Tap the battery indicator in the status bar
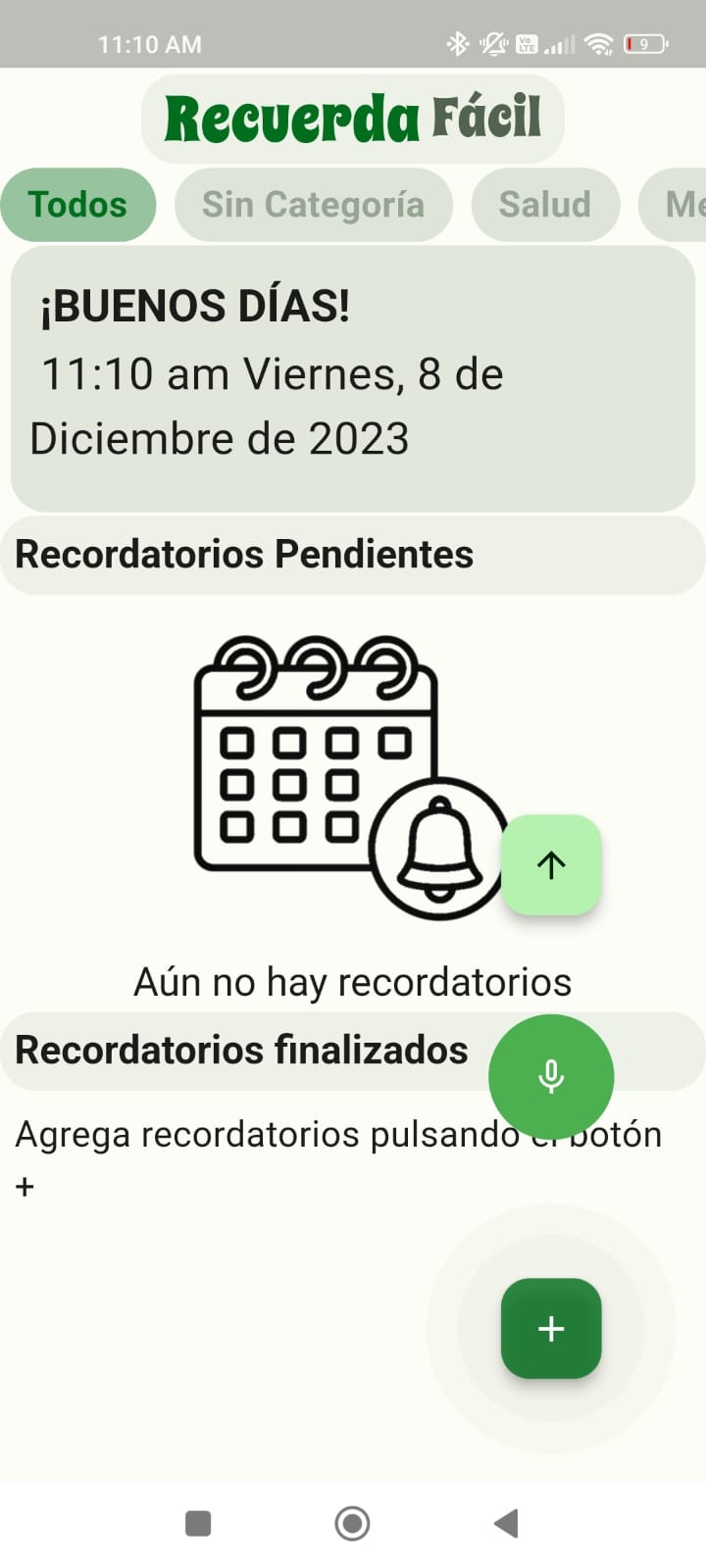706x1568 pixels. click(644, 43)
